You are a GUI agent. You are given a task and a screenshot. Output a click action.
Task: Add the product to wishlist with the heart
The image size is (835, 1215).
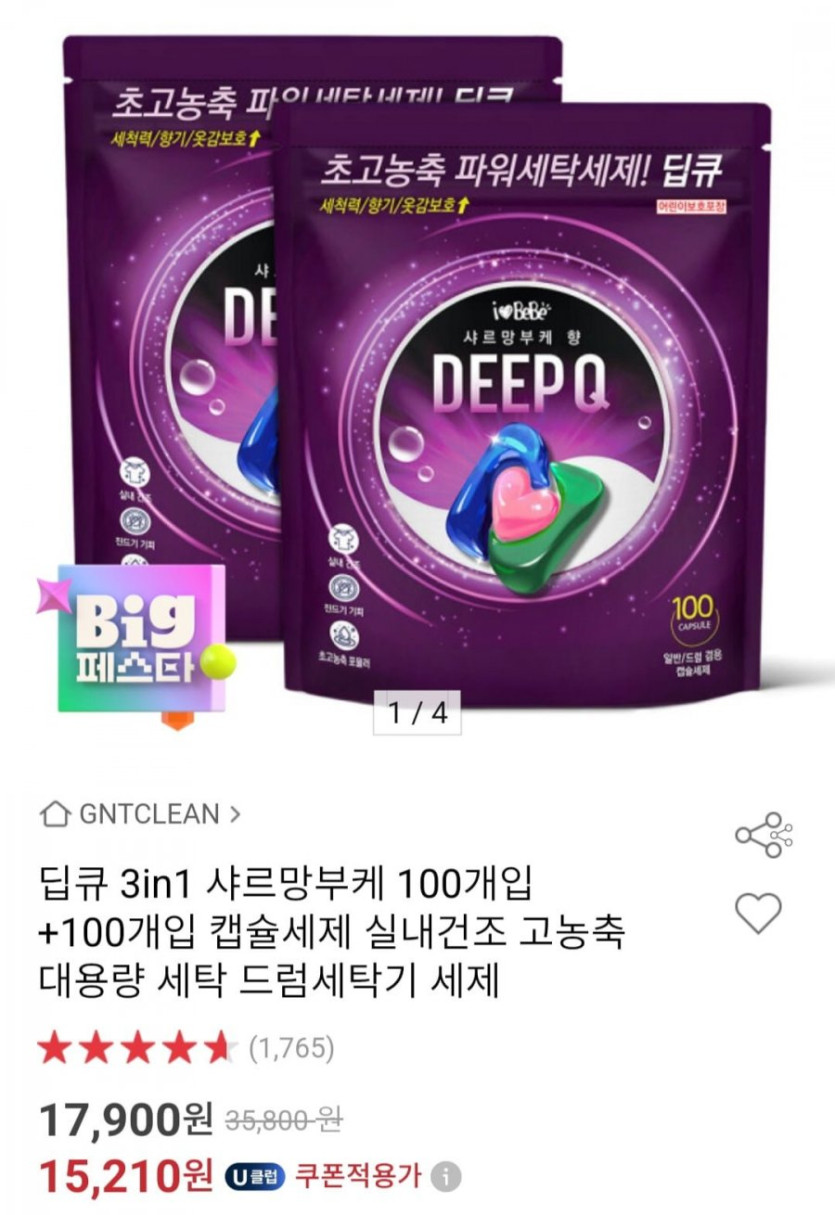(758, 912)
